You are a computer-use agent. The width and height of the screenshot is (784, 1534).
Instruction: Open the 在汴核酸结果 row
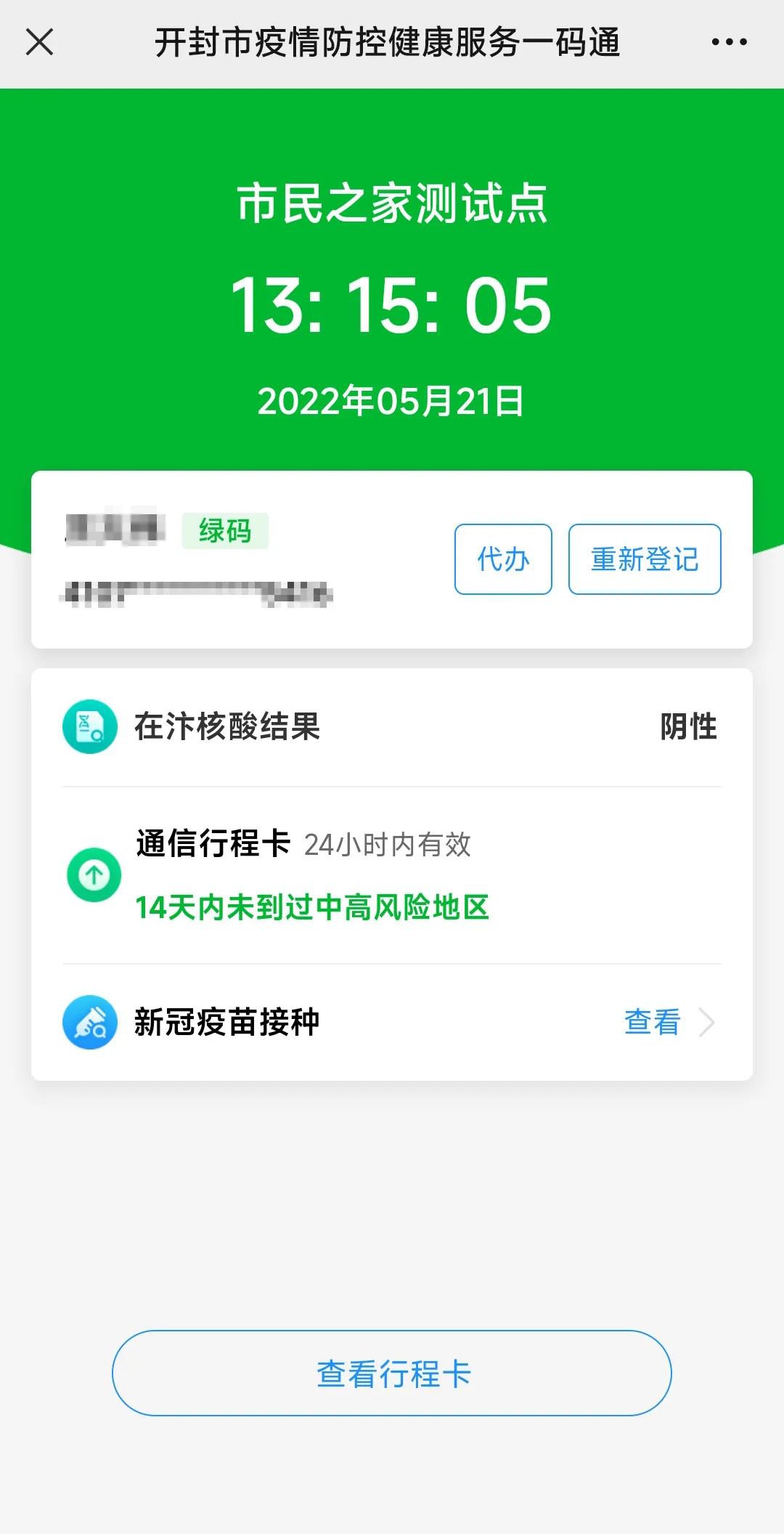coord(392,727)
